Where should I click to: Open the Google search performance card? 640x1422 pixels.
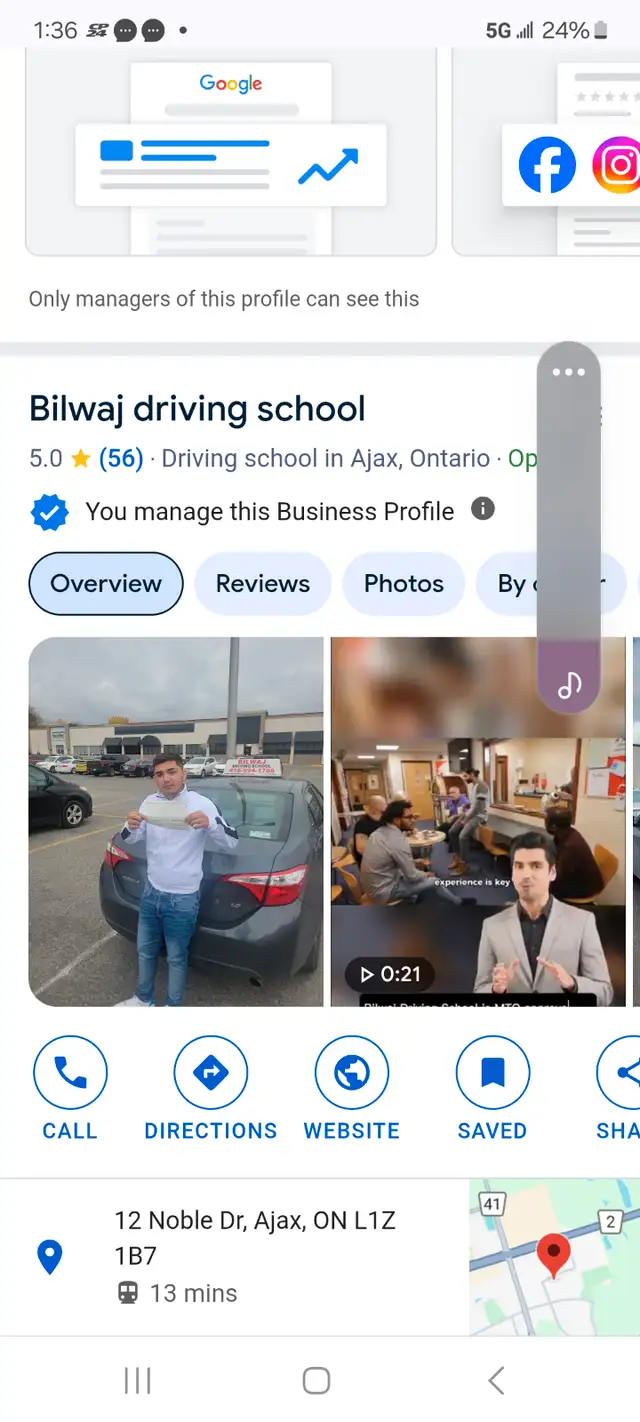pyautogui.click(x=231, y=151)
